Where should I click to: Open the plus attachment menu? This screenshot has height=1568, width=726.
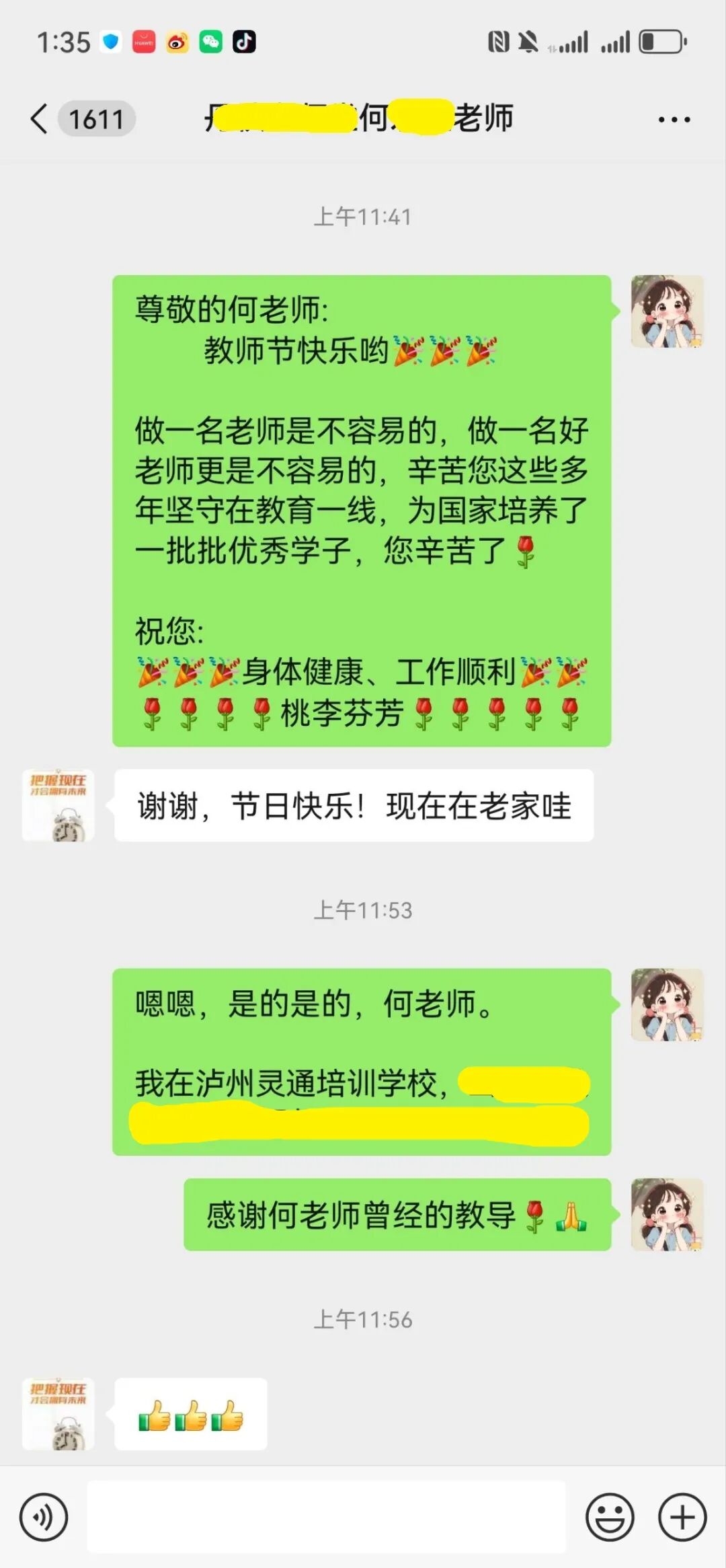tap(682, 1518)
